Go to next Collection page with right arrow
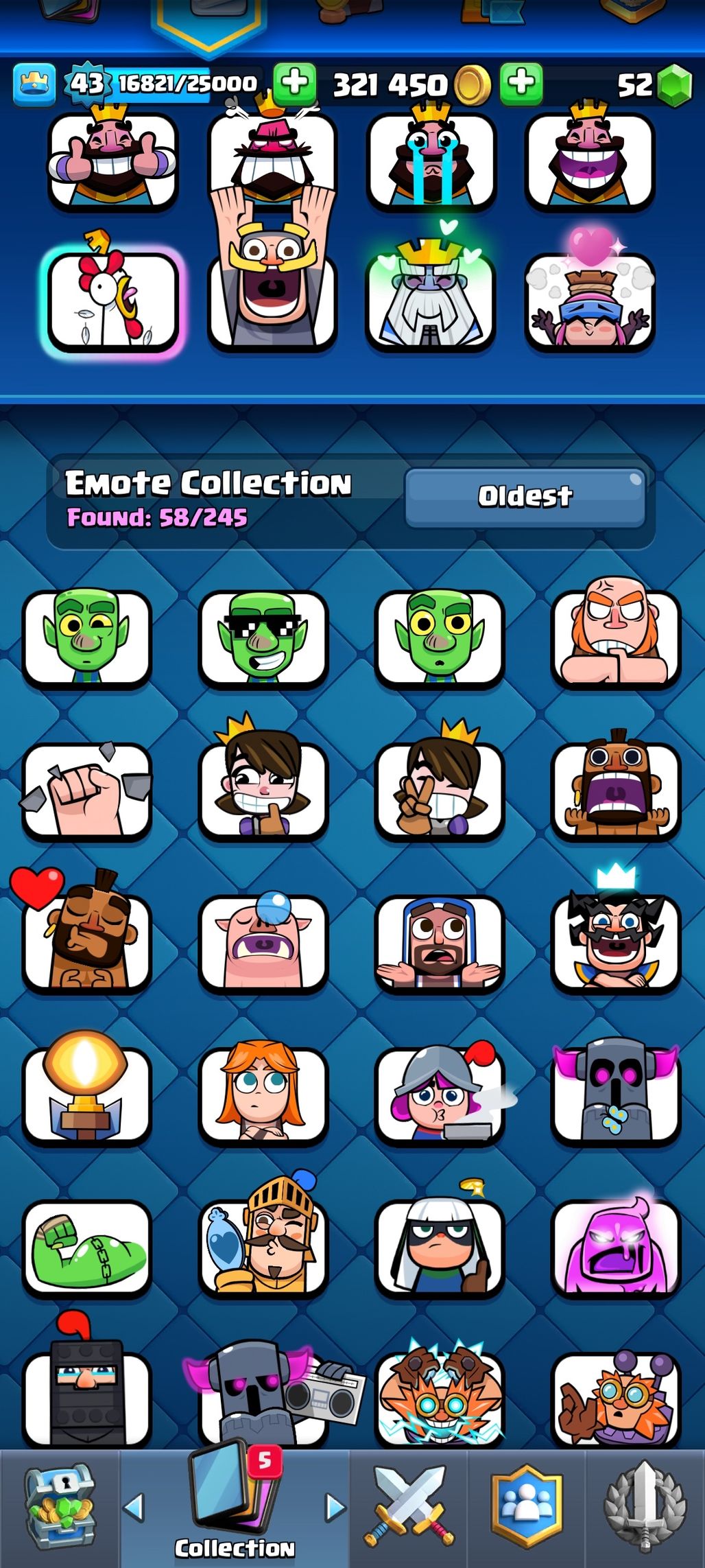Image resolution: width=705 pixels, height=1568 pixels. [x=335, y=1508]
